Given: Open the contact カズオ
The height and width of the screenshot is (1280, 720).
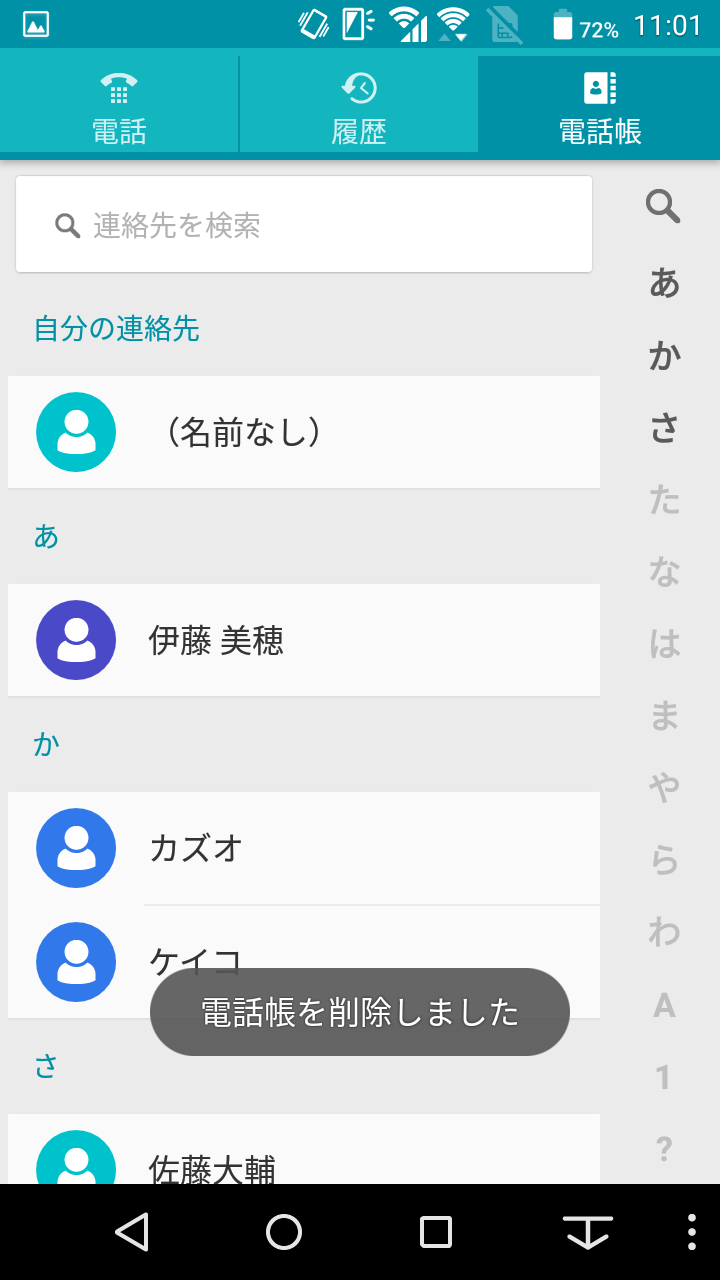Looking at the screenshot, I should 304,848.
